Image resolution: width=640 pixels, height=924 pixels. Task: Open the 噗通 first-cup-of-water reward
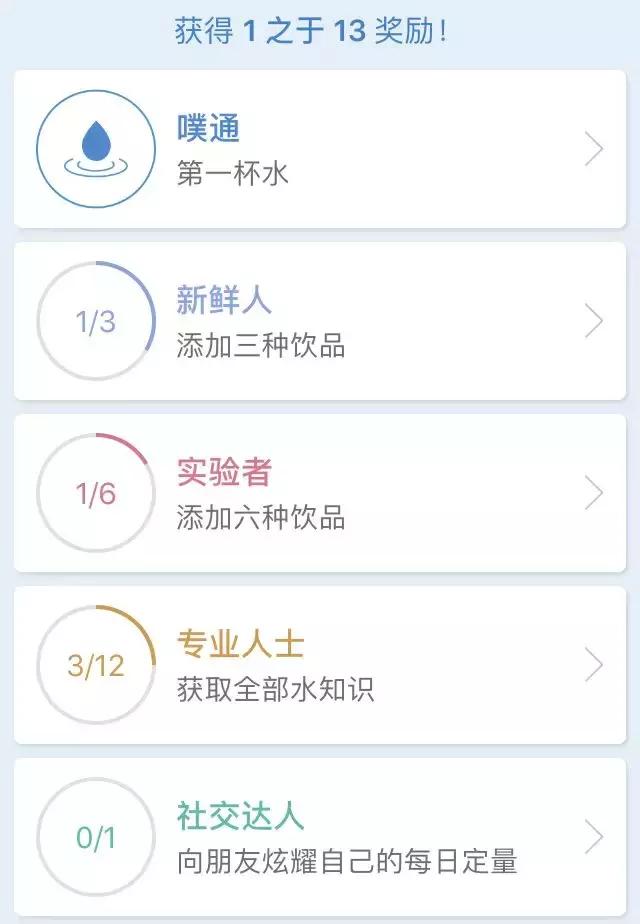[x=320, y=149]
